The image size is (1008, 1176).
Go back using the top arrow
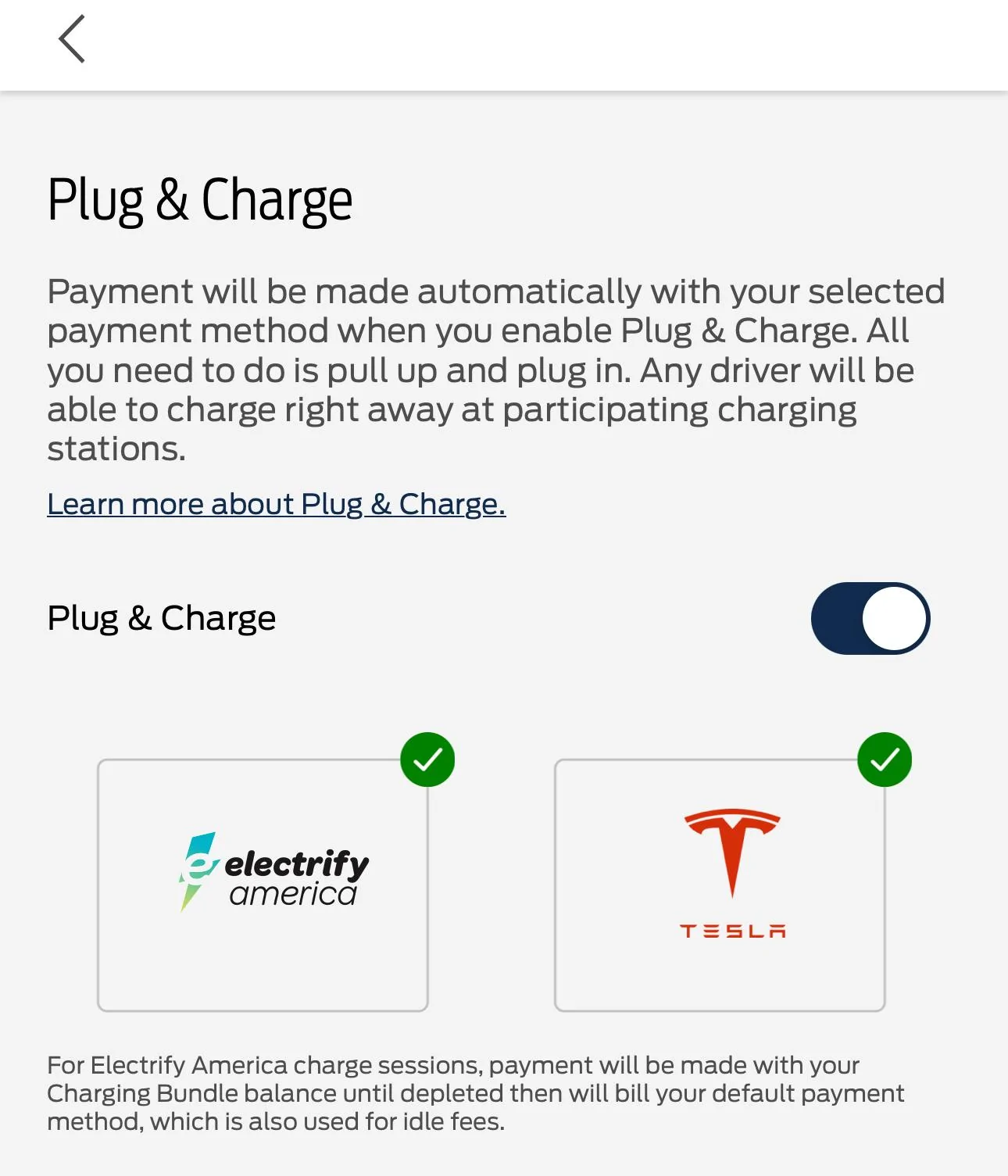pos(72,39)
